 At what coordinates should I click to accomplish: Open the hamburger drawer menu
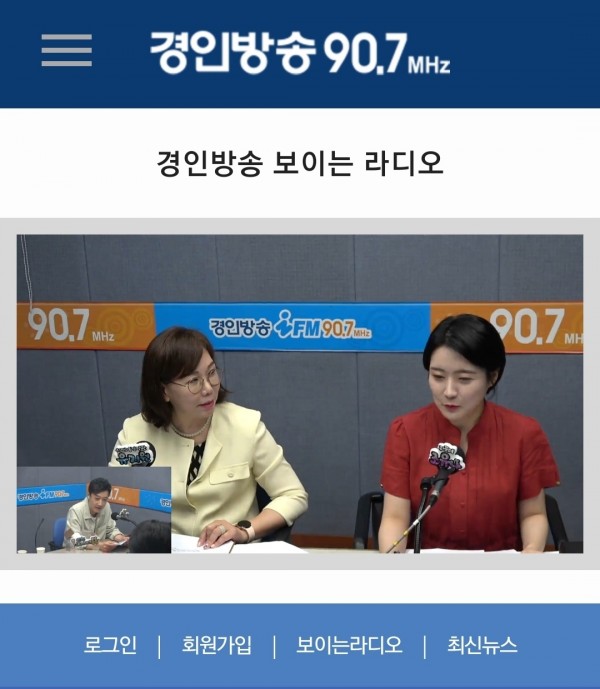(66, 50)
